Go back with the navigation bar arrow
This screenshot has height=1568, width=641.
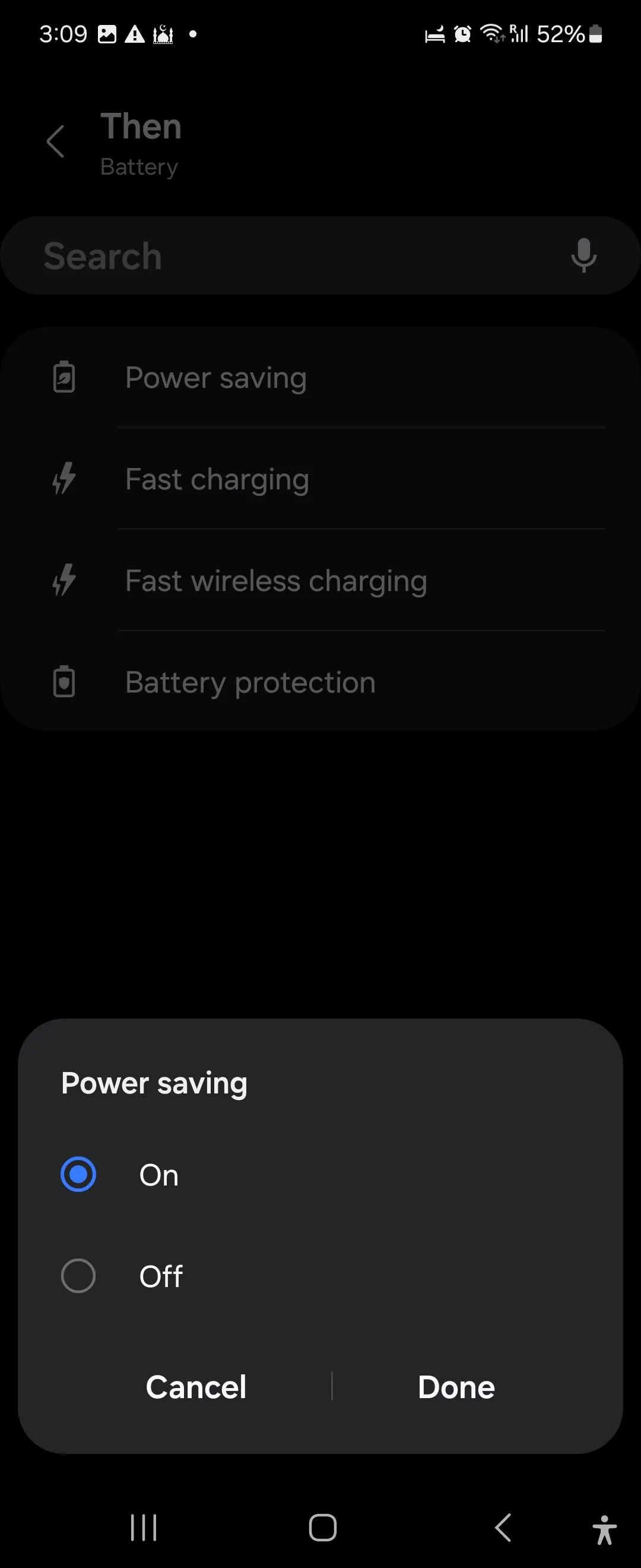tap(502, 1527)
